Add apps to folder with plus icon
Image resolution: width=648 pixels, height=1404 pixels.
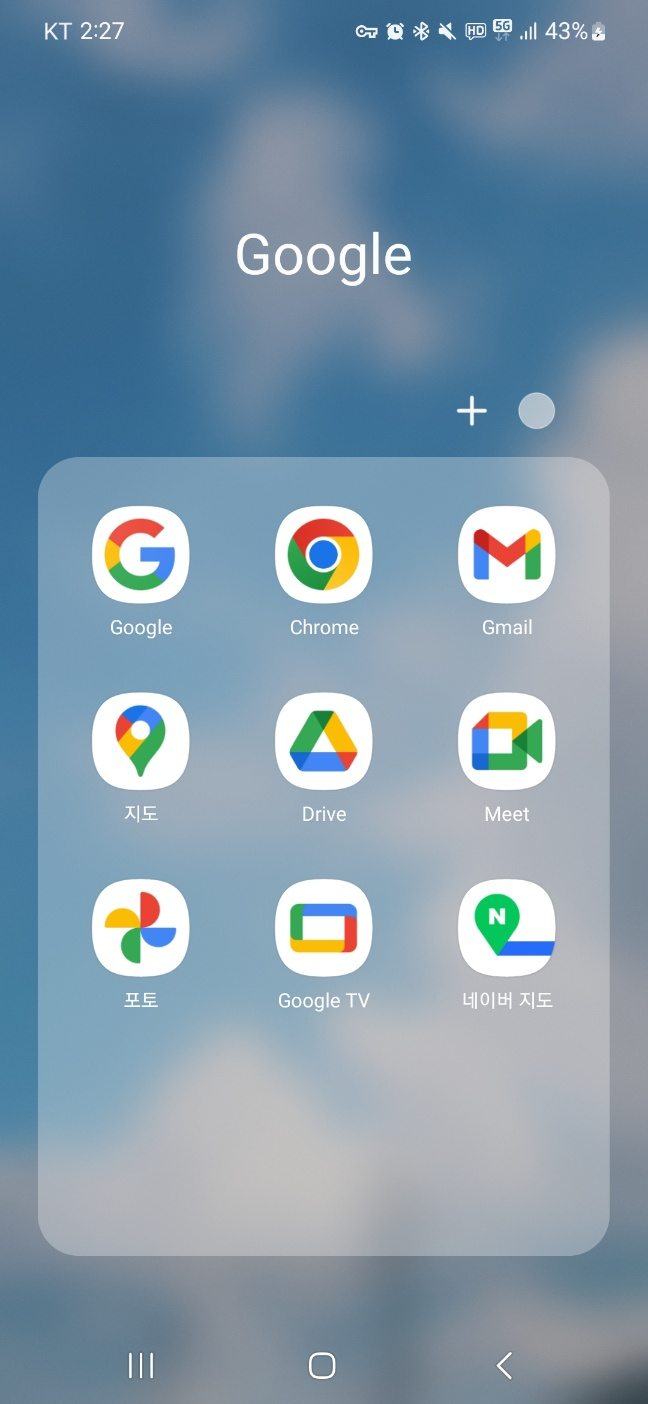point(471,411)
